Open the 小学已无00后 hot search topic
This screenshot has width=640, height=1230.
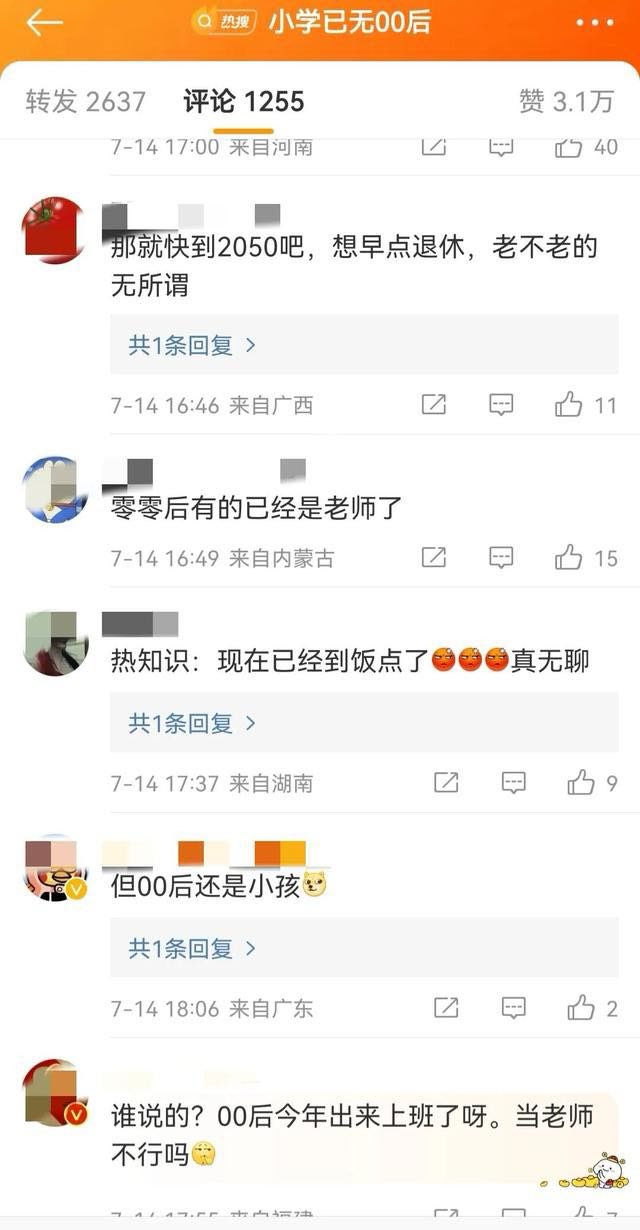coord(349,22)
